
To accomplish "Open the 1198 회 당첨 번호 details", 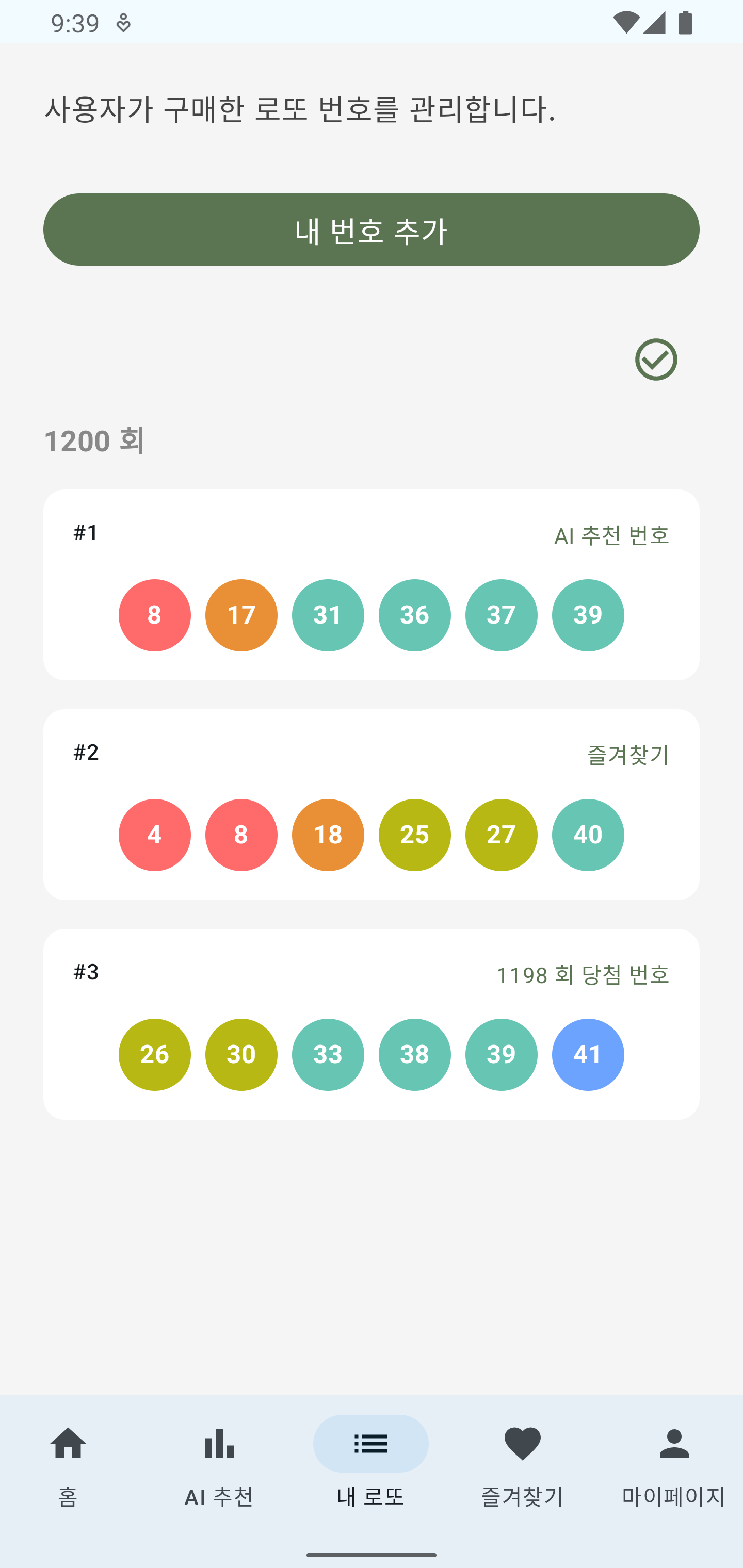I will pyautogui.click(x=583, y=975).
